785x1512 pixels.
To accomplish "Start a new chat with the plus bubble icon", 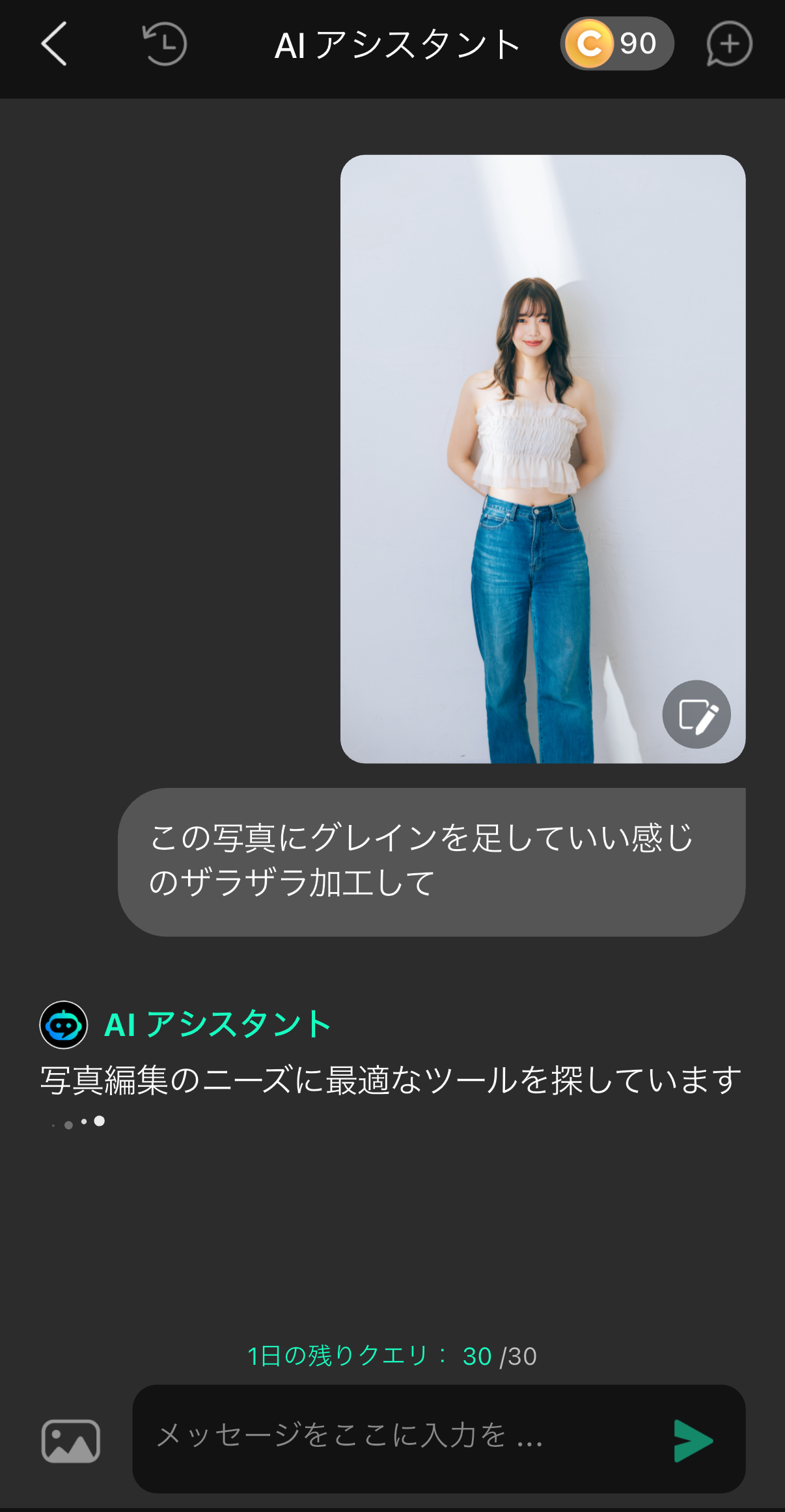I will tap(728, 44).
